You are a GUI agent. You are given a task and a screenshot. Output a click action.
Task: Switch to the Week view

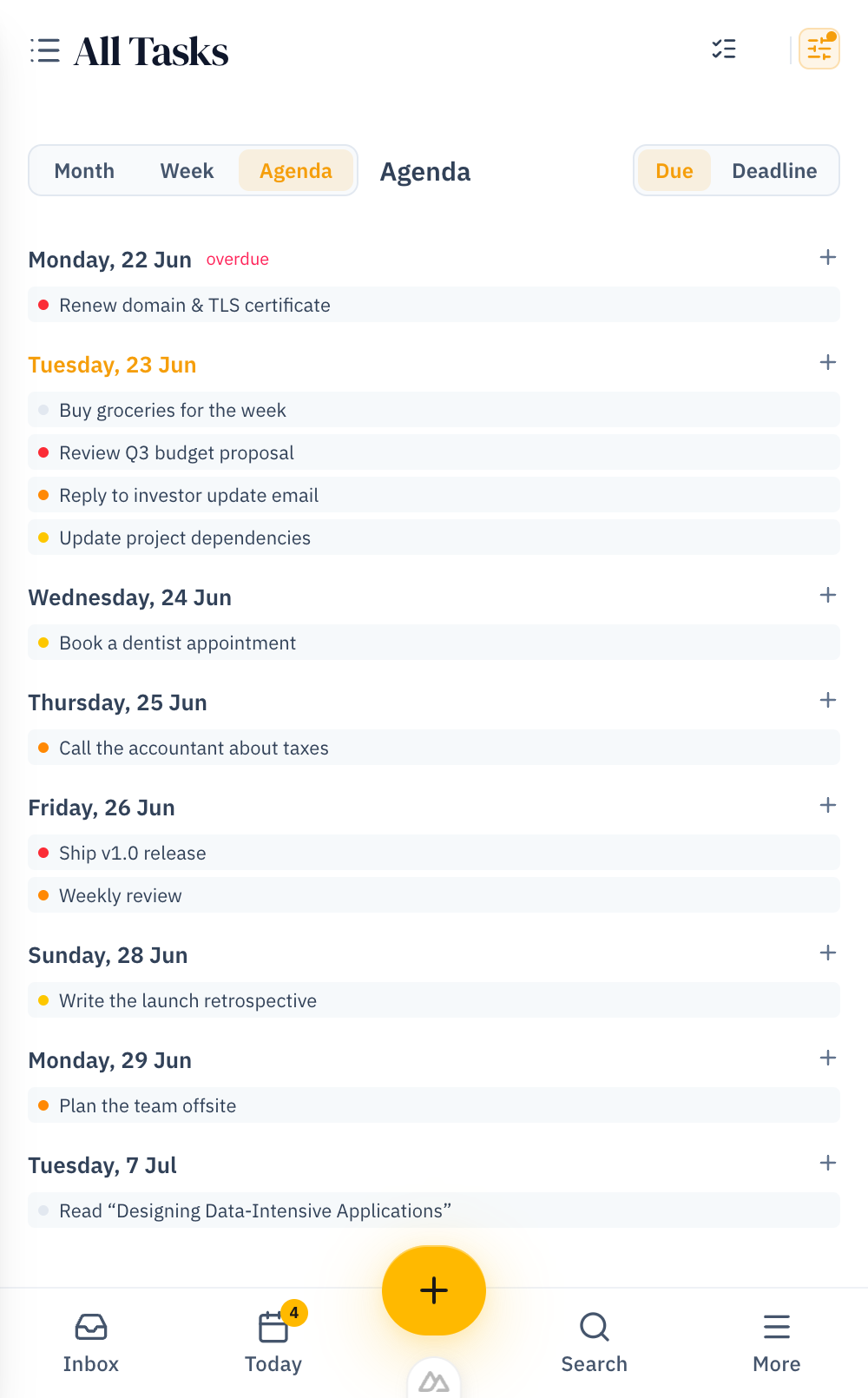pos(187,170)
